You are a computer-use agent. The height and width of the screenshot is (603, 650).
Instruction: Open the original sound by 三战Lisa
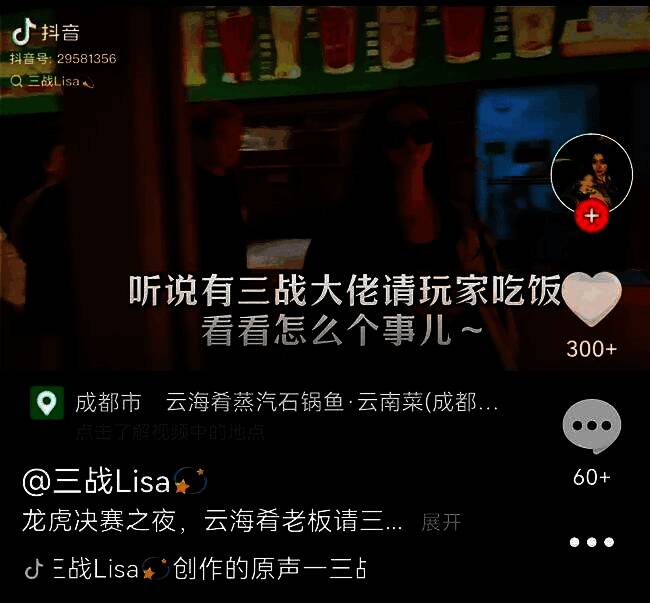pos(200,570)
